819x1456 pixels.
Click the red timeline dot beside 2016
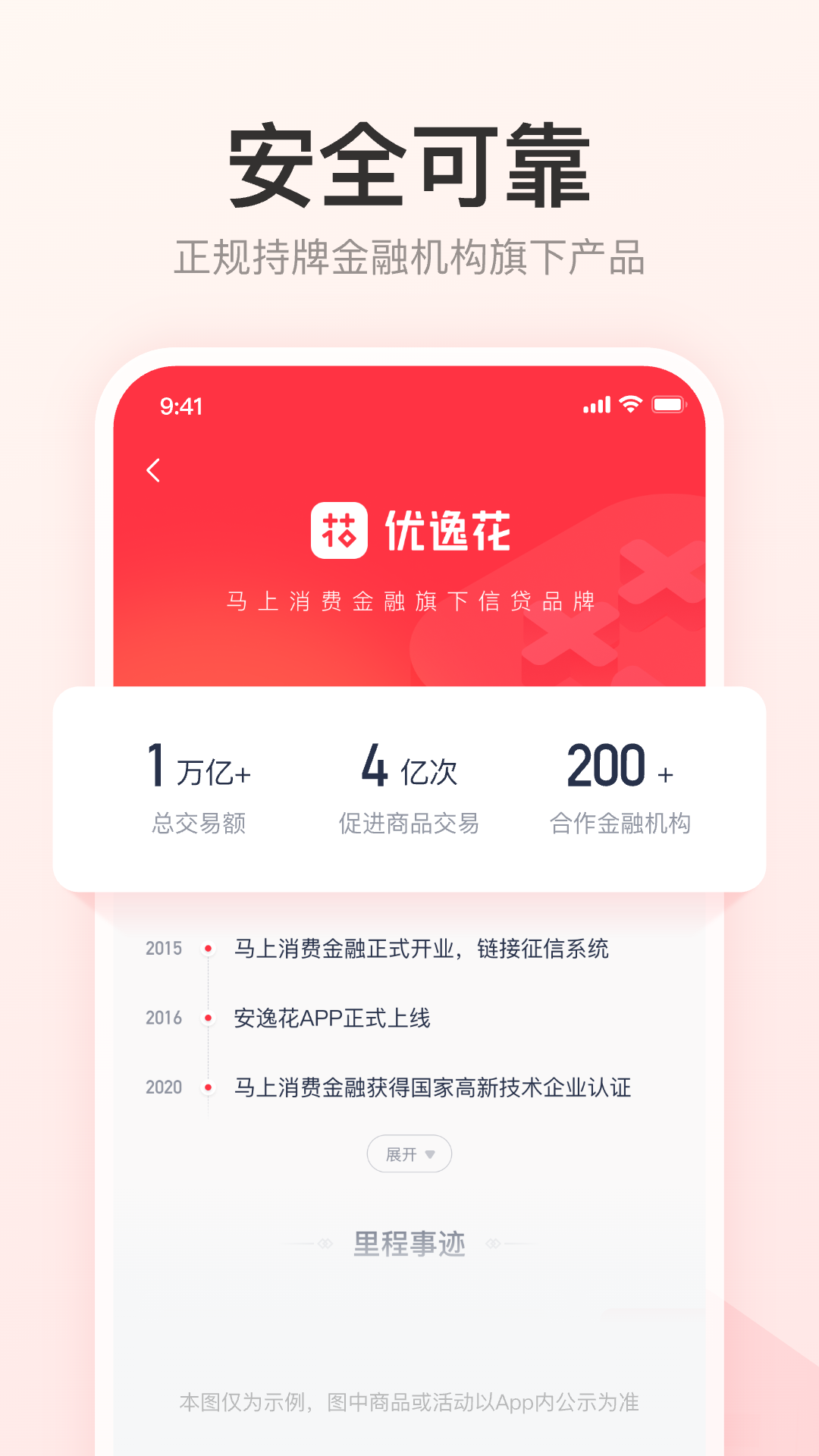(x=206, y=1018)
